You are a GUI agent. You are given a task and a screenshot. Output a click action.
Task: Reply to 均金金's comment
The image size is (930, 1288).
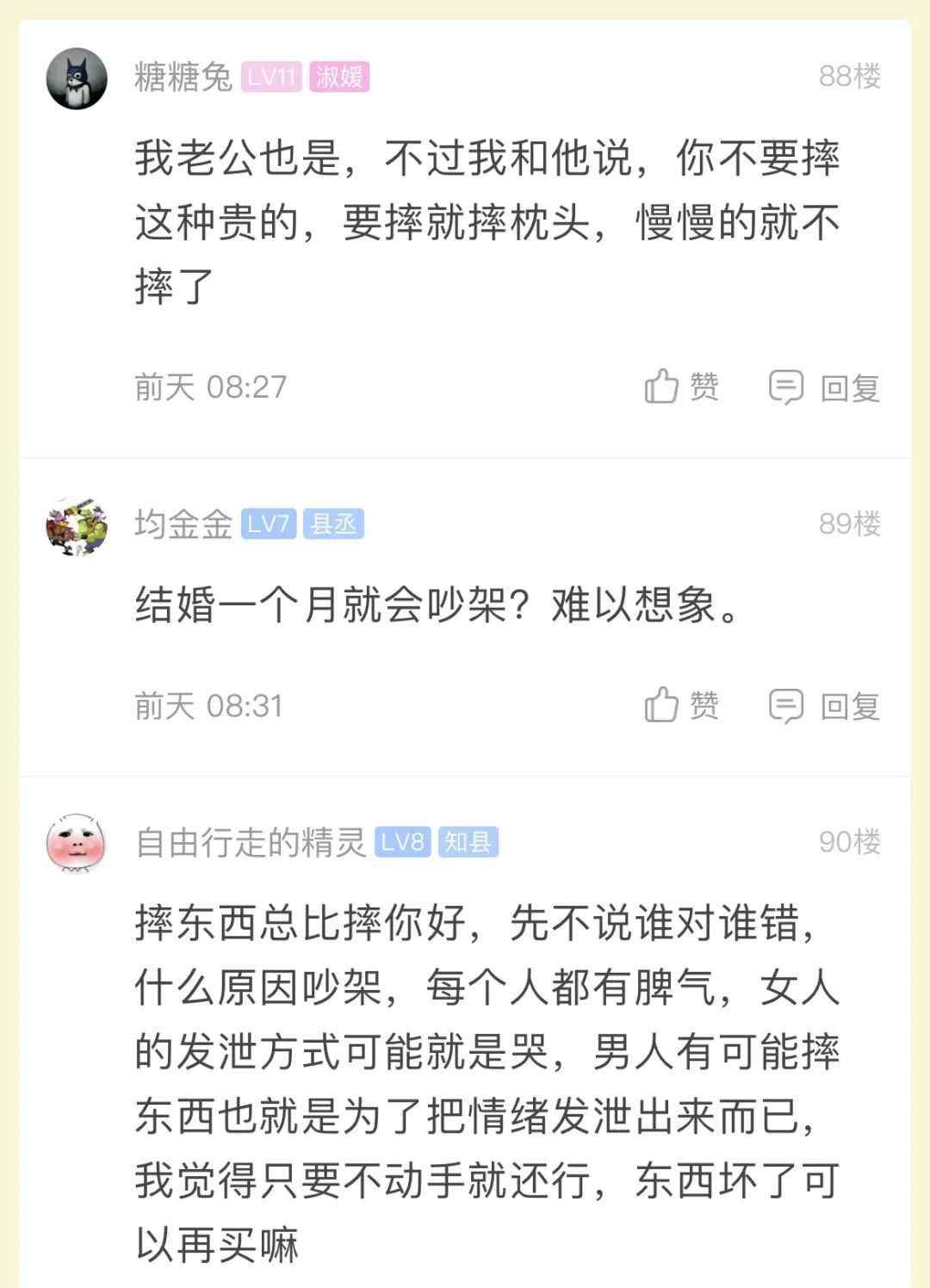pos(824,706)
